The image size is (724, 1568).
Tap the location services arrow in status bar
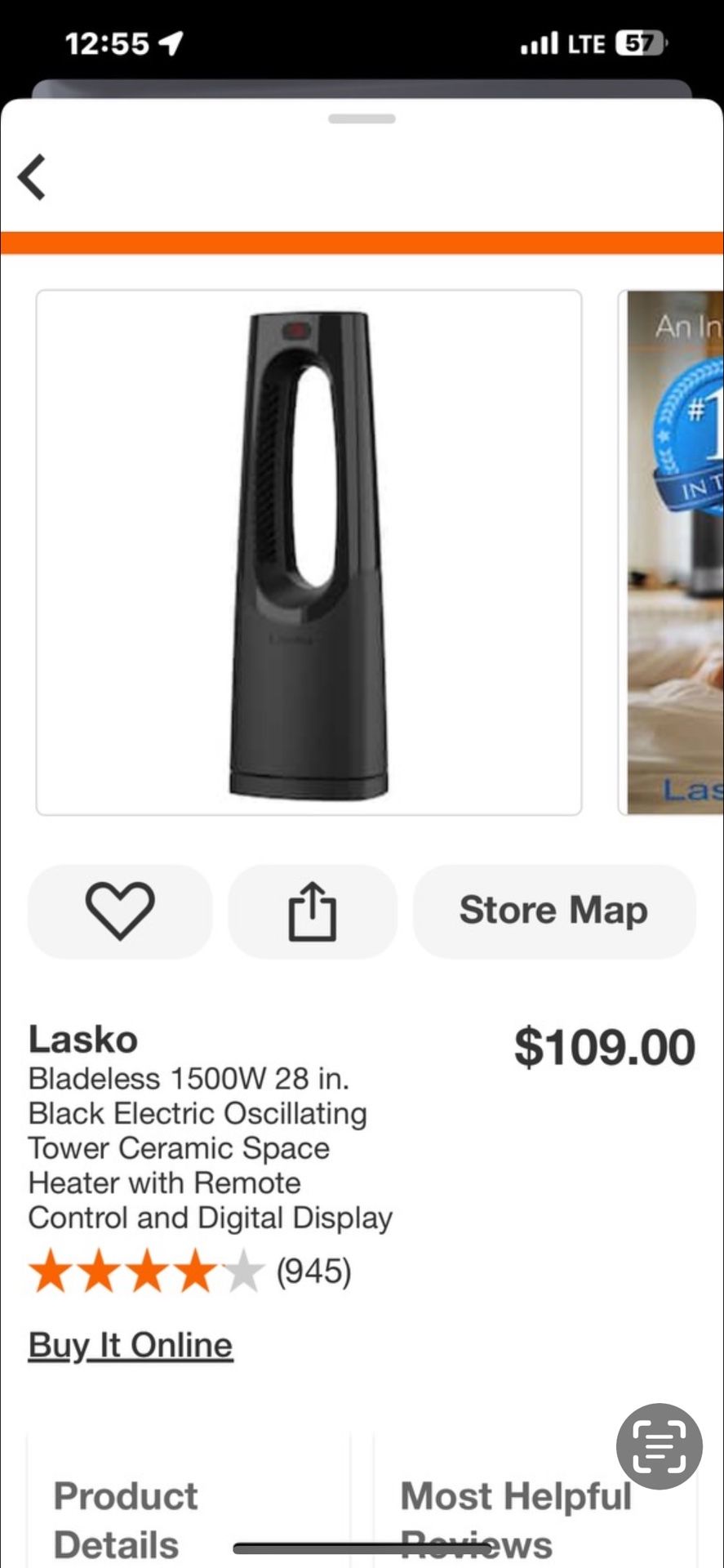169,42
